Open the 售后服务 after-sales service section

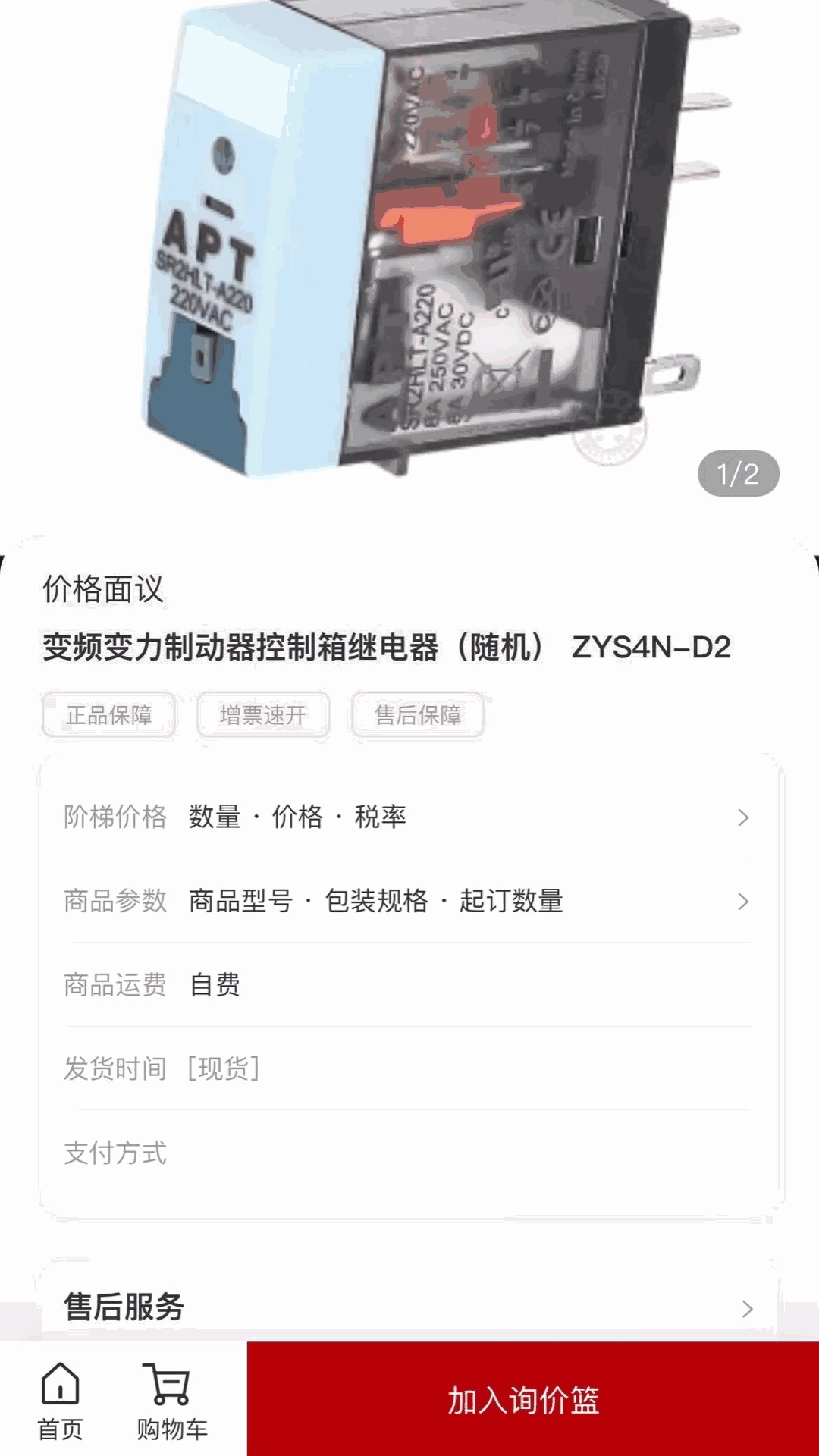pyautogui.click(x=409, y=1307)
